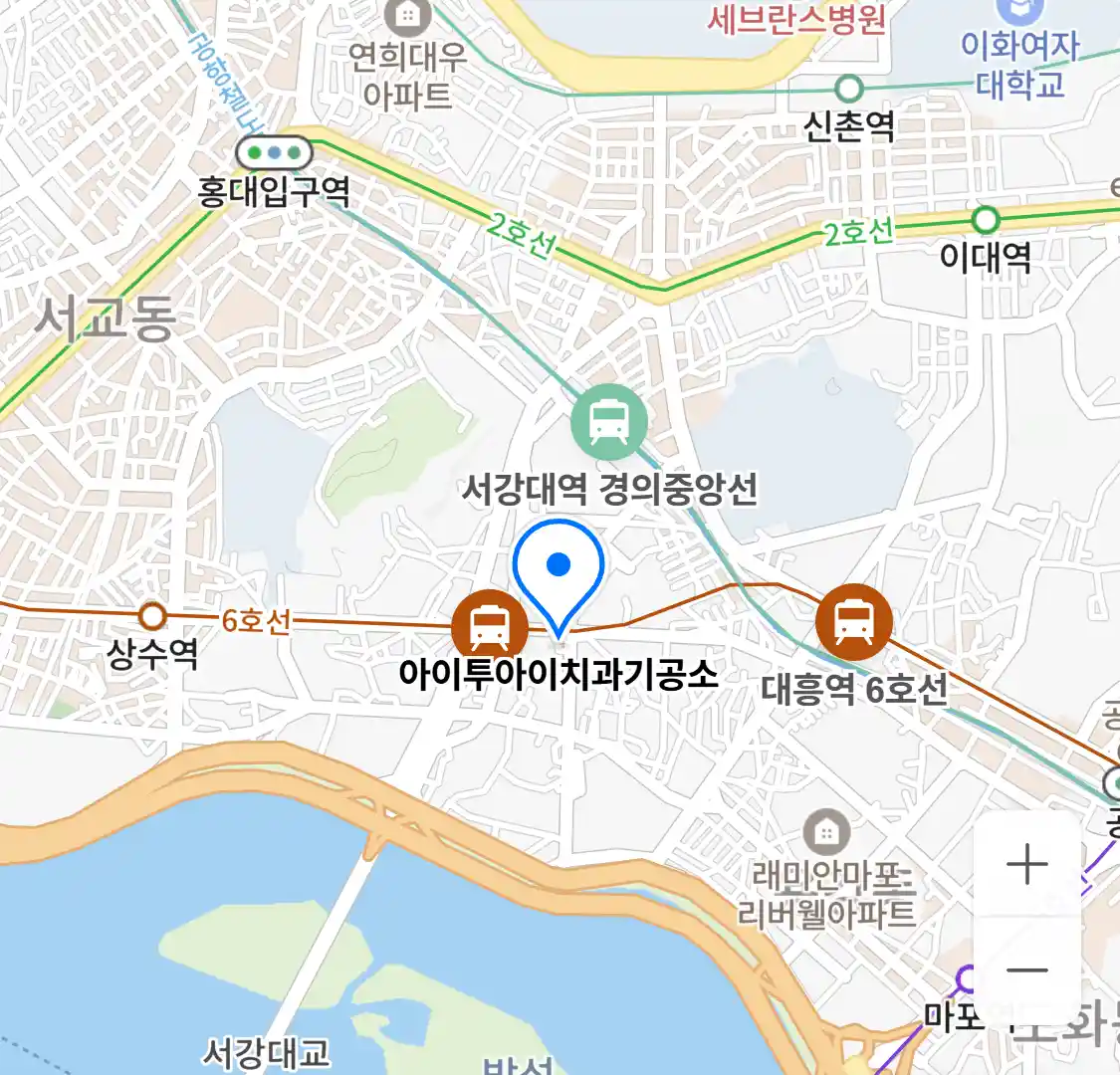The height and width of the screenshot is (1075, 1120).
Task: Select the 서강대역 경의중앙선 station icon
Action: pyautogui.click(x=608, y=422)
